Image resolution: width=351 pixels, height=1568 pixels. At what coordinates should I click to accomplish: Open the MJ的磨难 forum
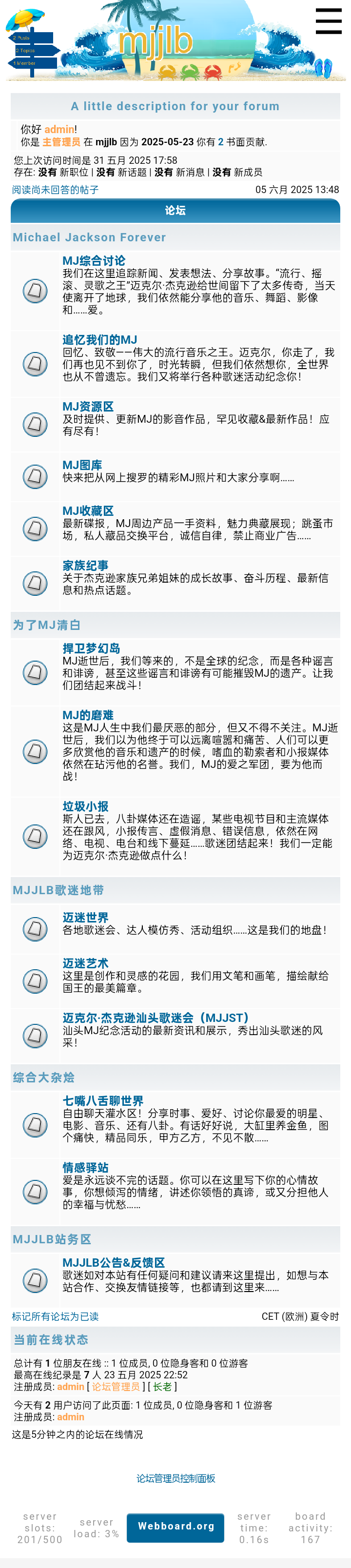tap(88, 715)
